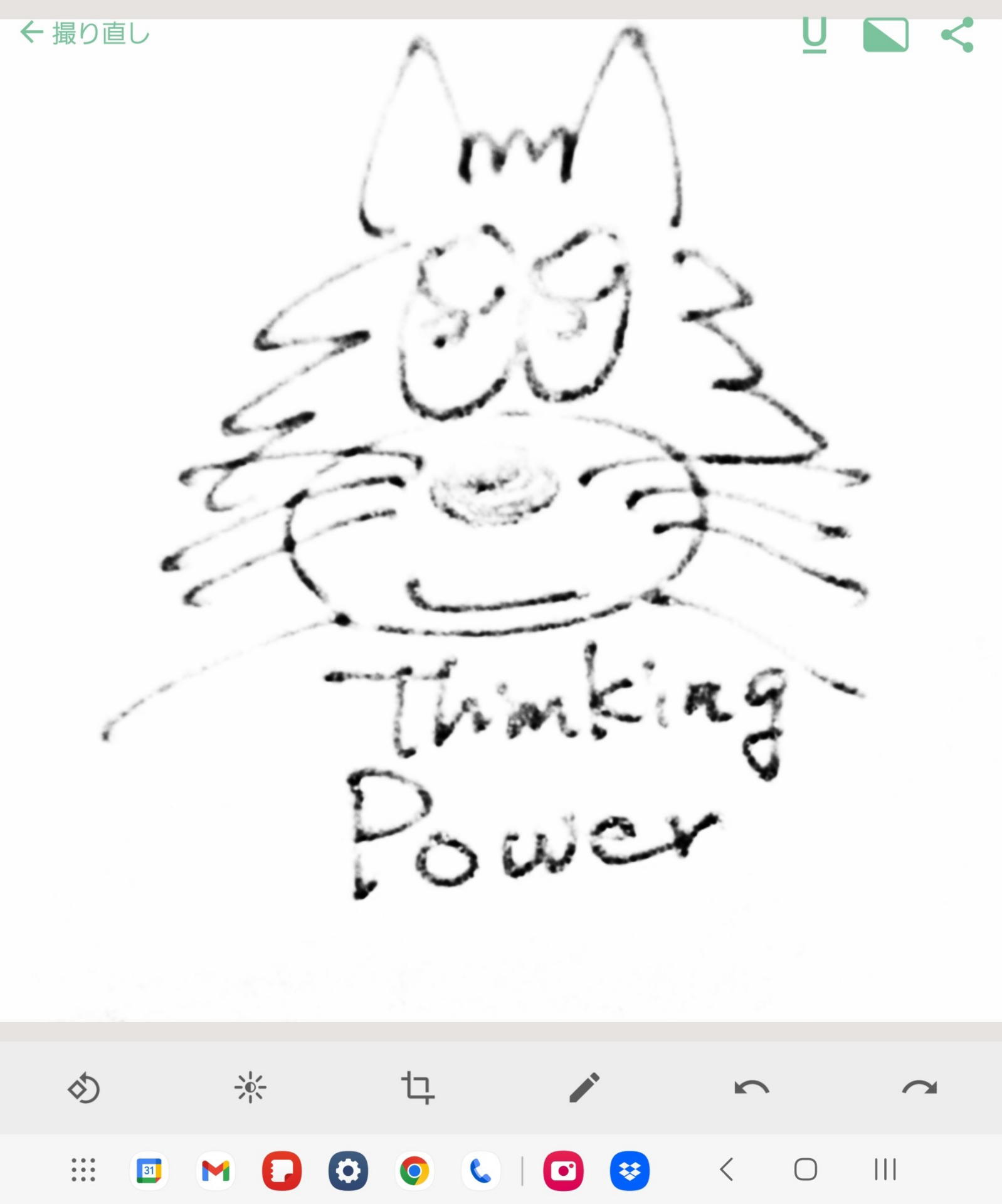Screen dimensions: 1002x1204
Task: Open the red notes app in taskbar
Action: pos(282,1170)
